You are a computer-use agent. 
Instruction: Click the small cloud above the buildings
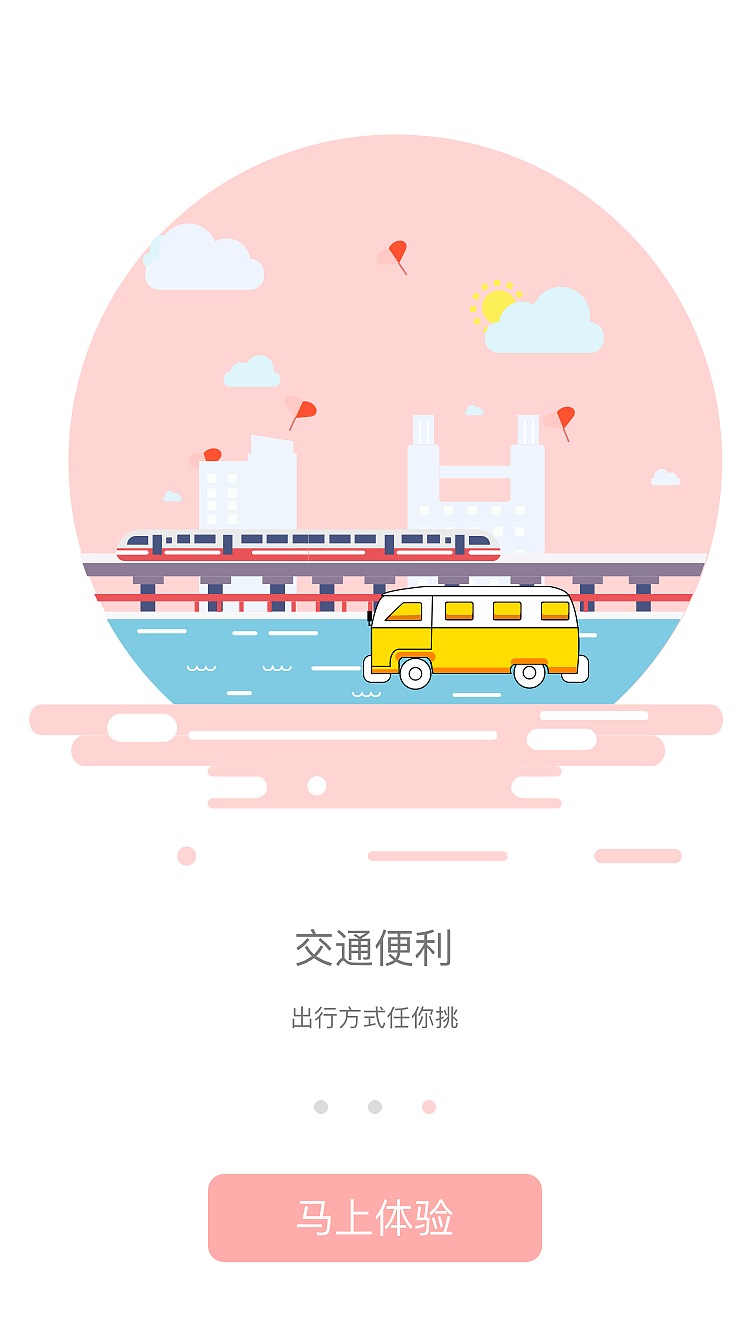(253, 371)
